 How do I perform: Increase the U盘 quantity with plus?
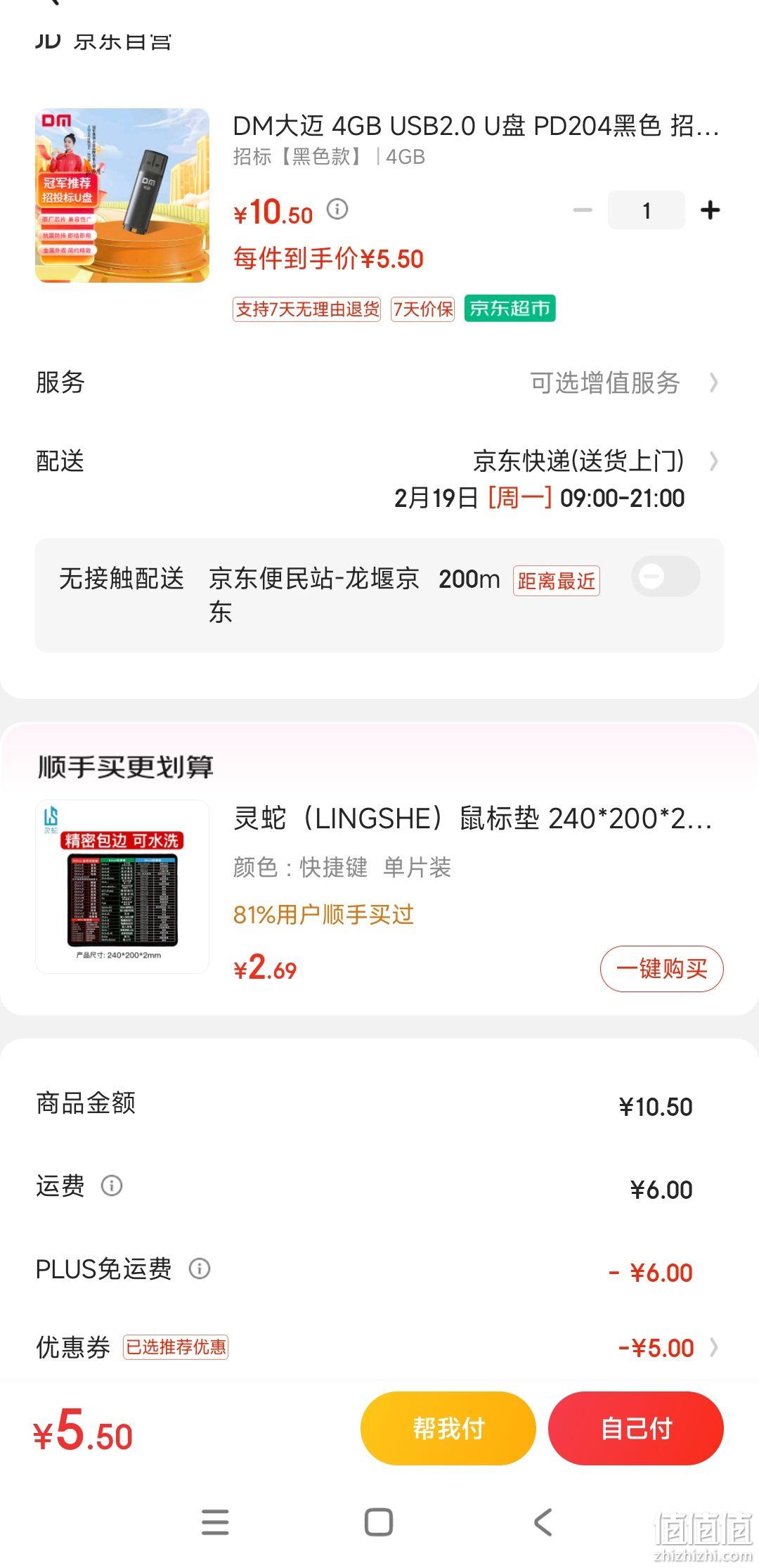[x=710, y=210]
